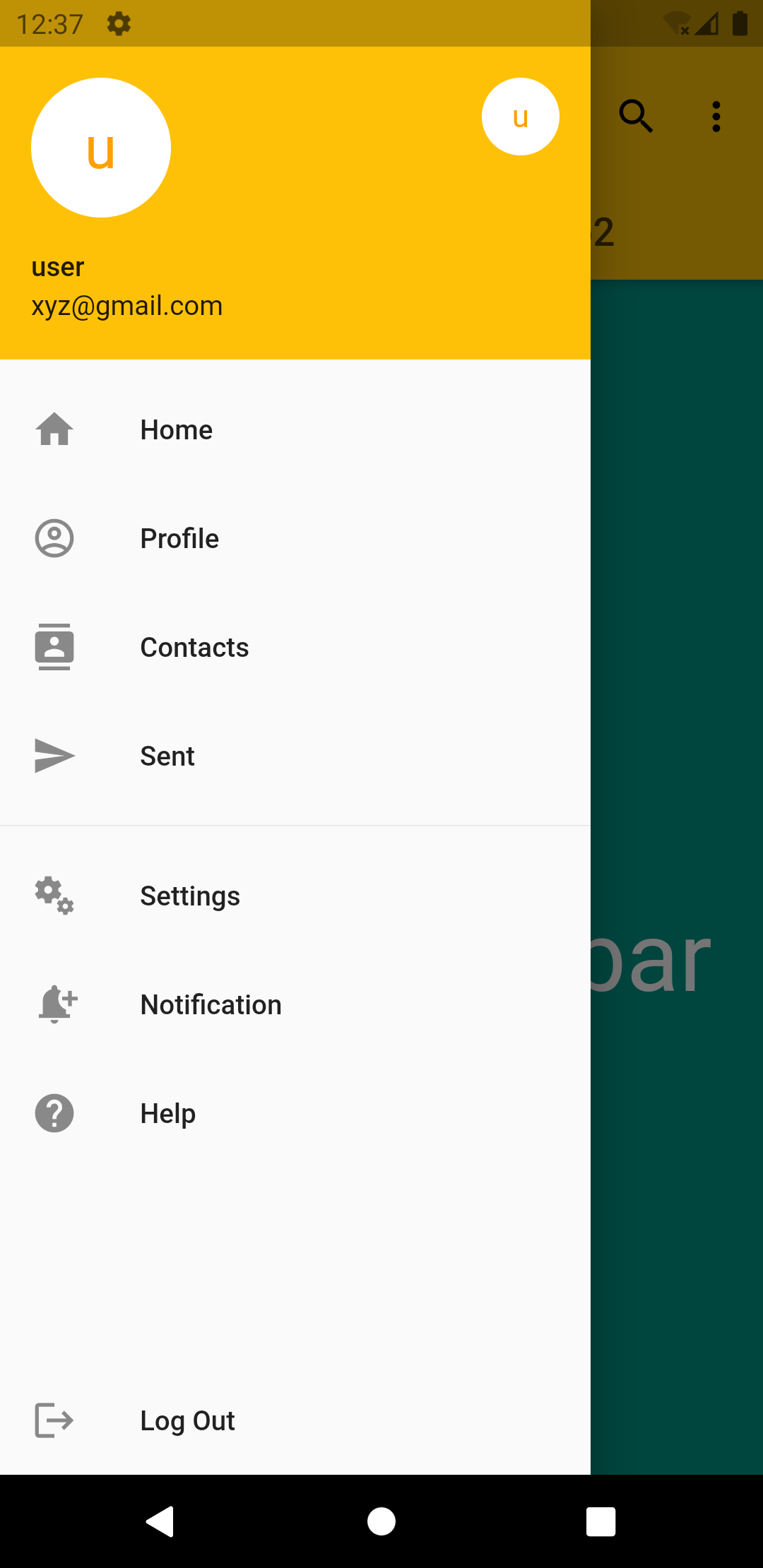Open the three-dot overflow menu

716,117
